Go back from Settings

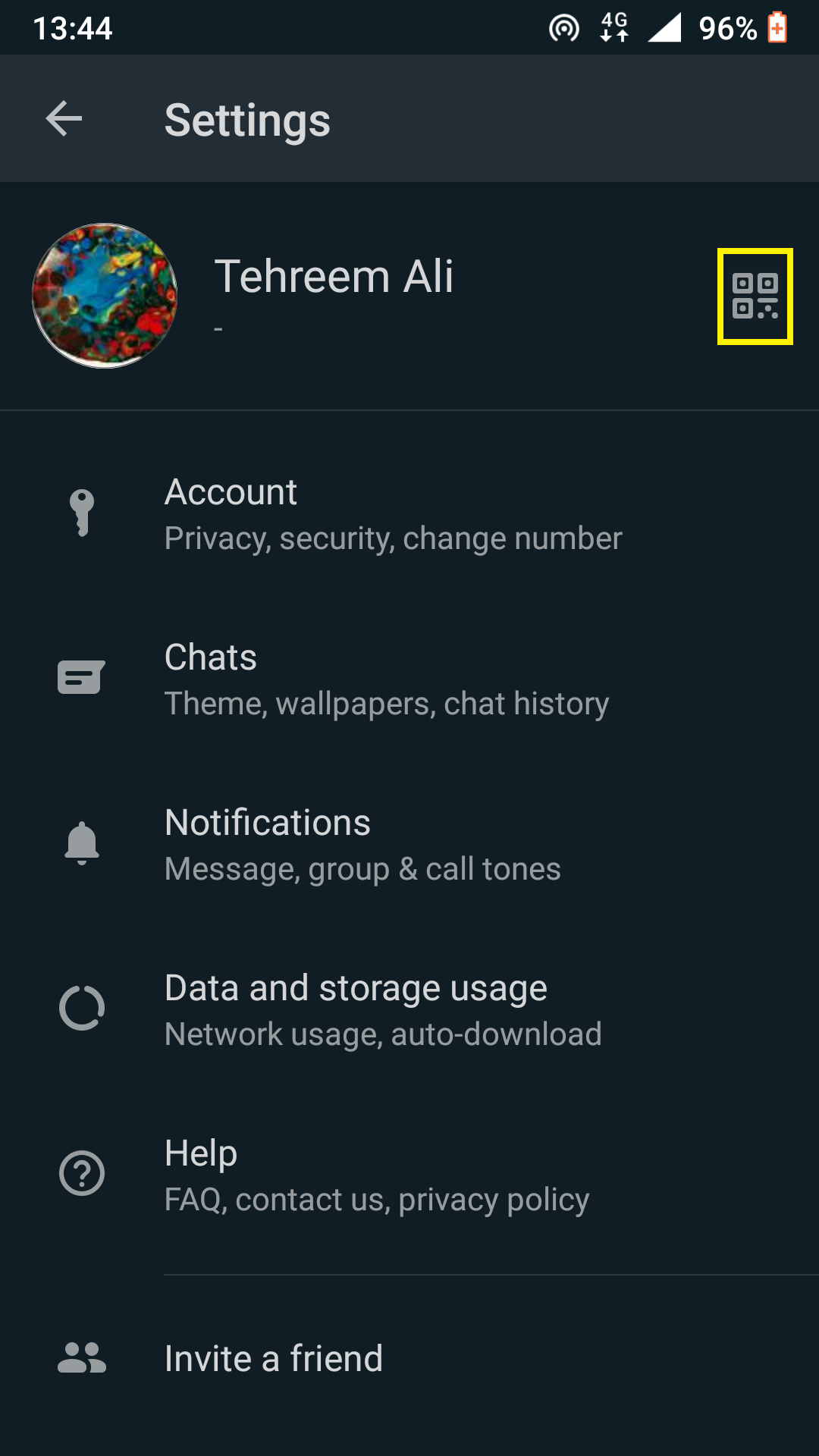(x=64, y=119)
